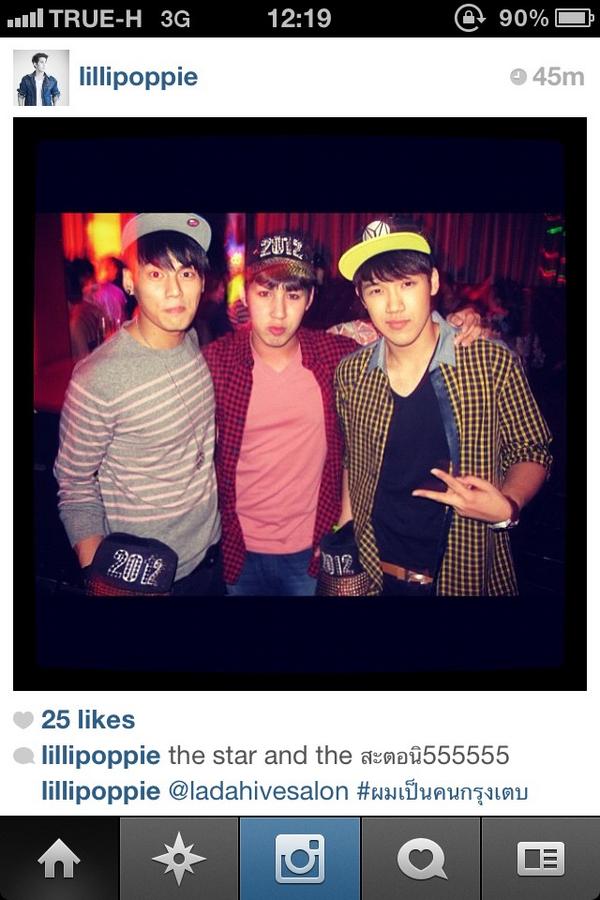Open the posted photo of three men
The width and height of the screenshot is (600, 900).
tap(300, 404)
